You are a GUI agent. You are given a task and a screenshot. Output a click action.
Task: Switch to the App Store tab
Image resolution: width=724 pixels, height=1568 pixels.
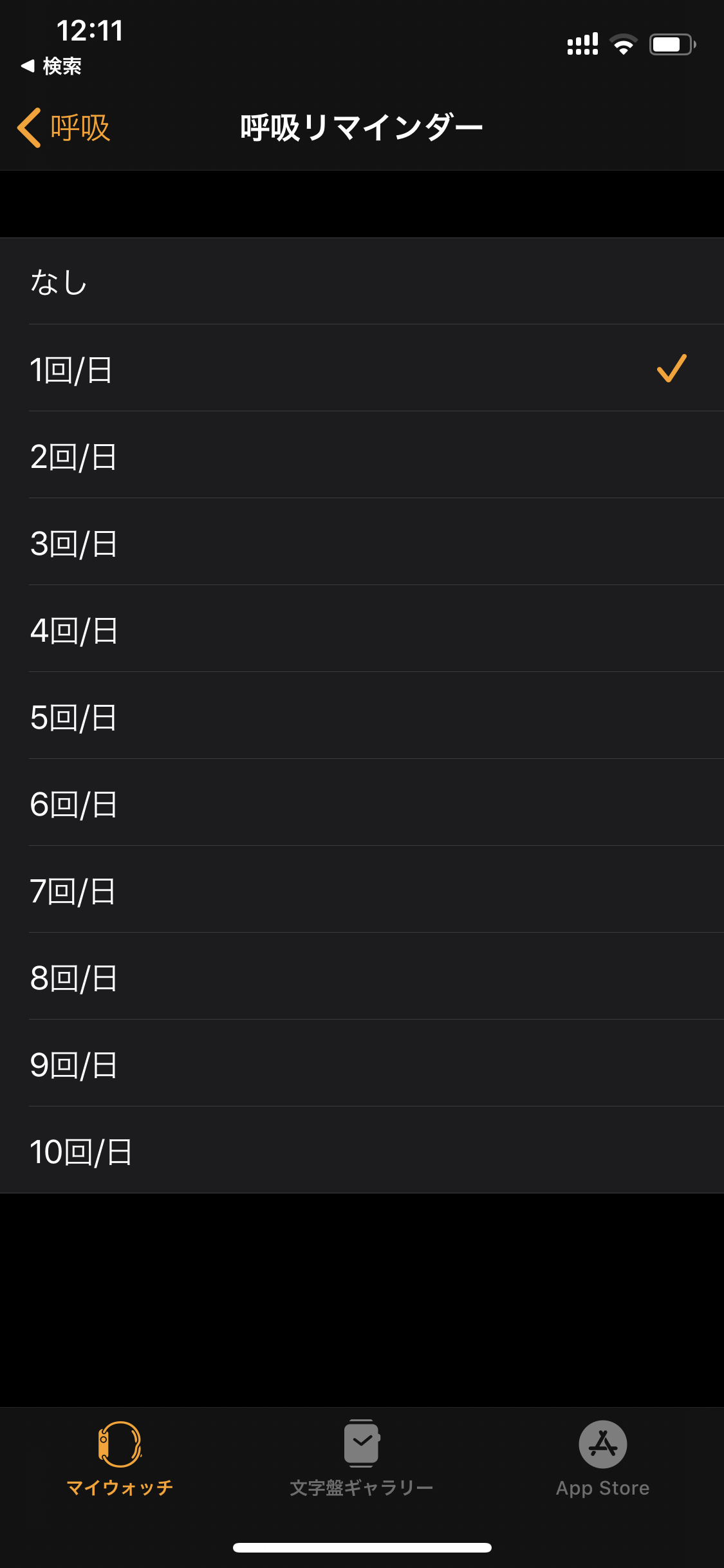[603, 1459]
